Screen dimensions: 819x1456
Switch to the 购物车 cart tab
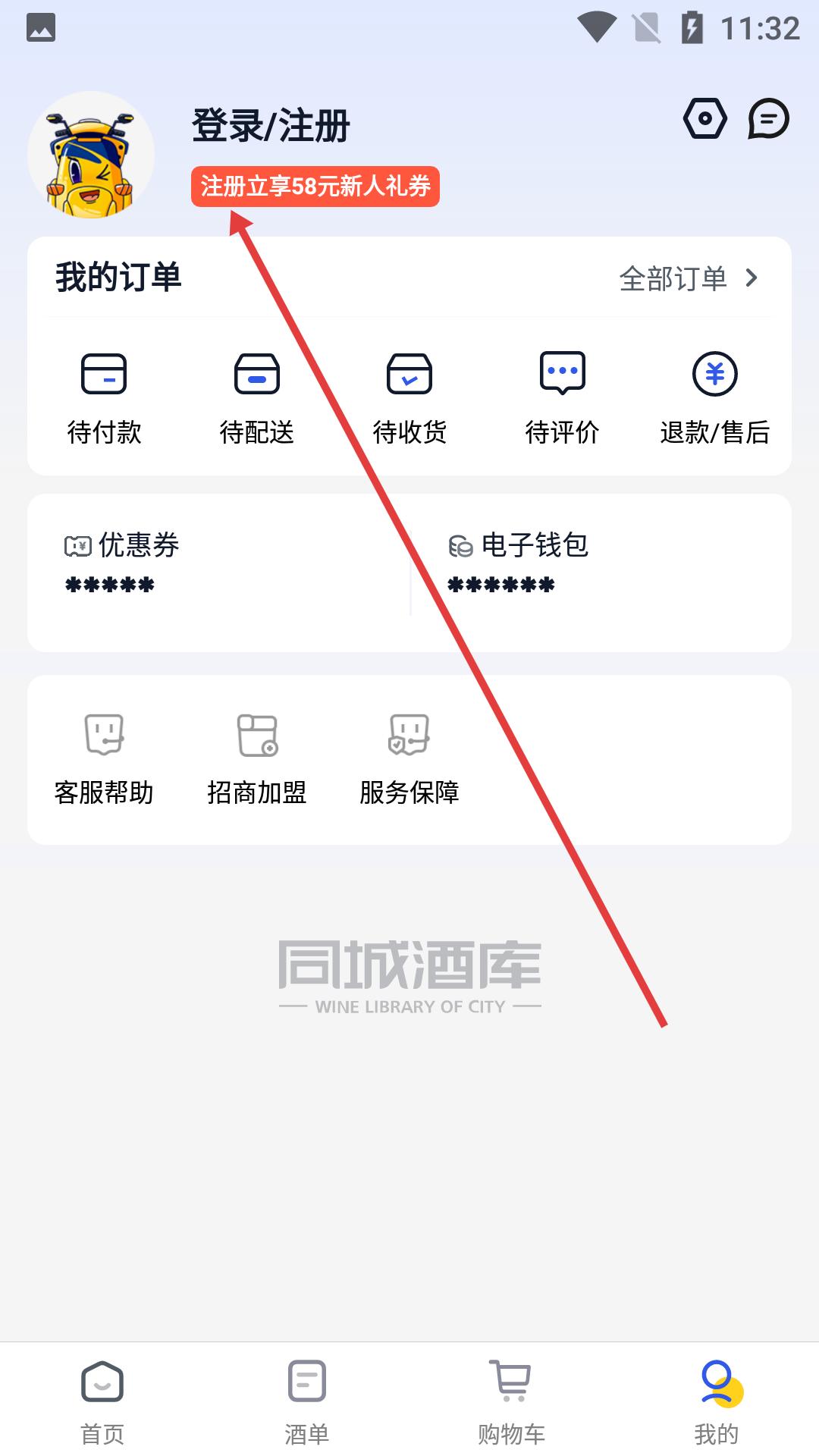point(512,1401)
